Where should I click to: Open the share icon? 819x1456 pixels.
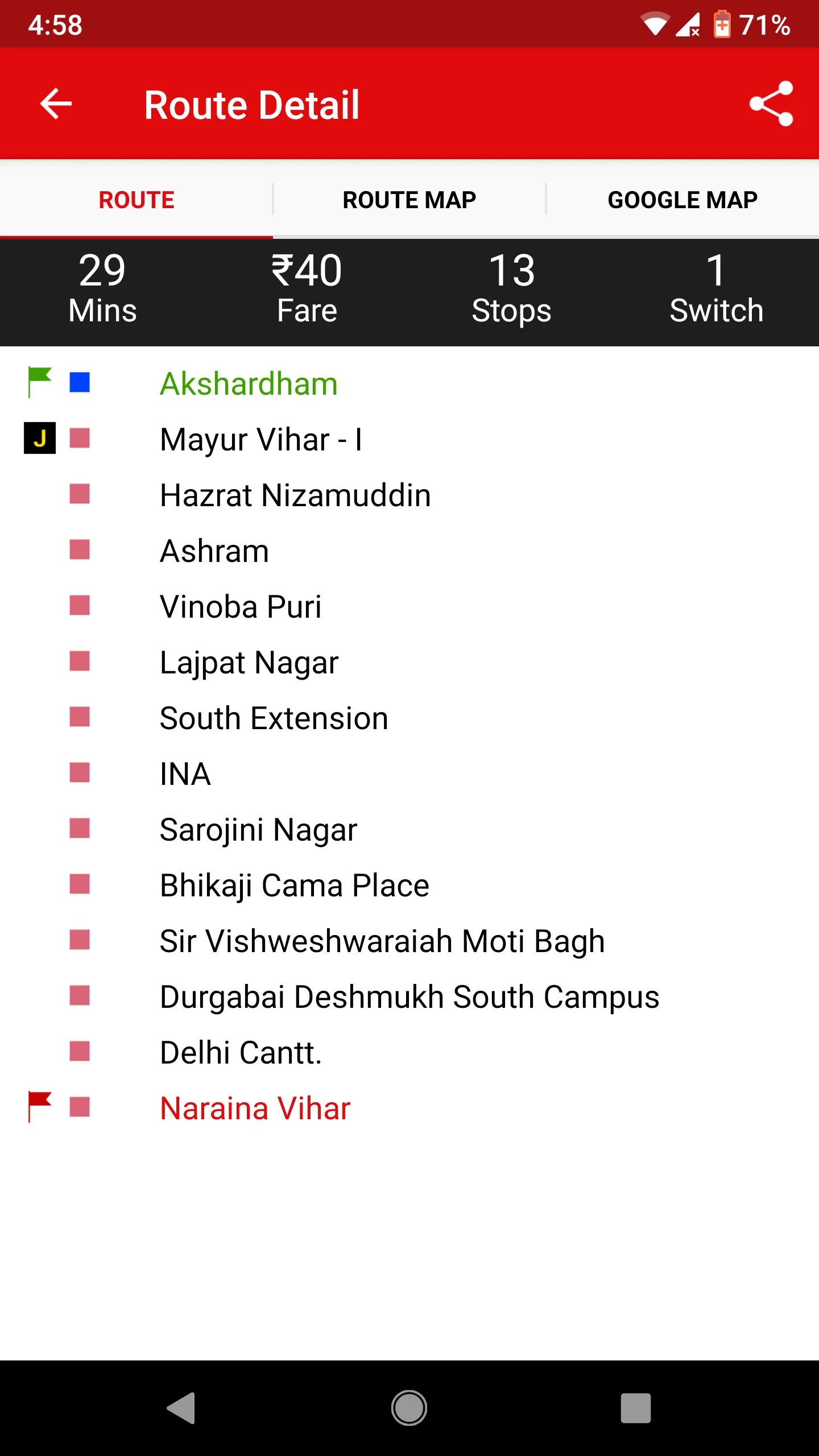pyautogui.click(x=771, y=104)
